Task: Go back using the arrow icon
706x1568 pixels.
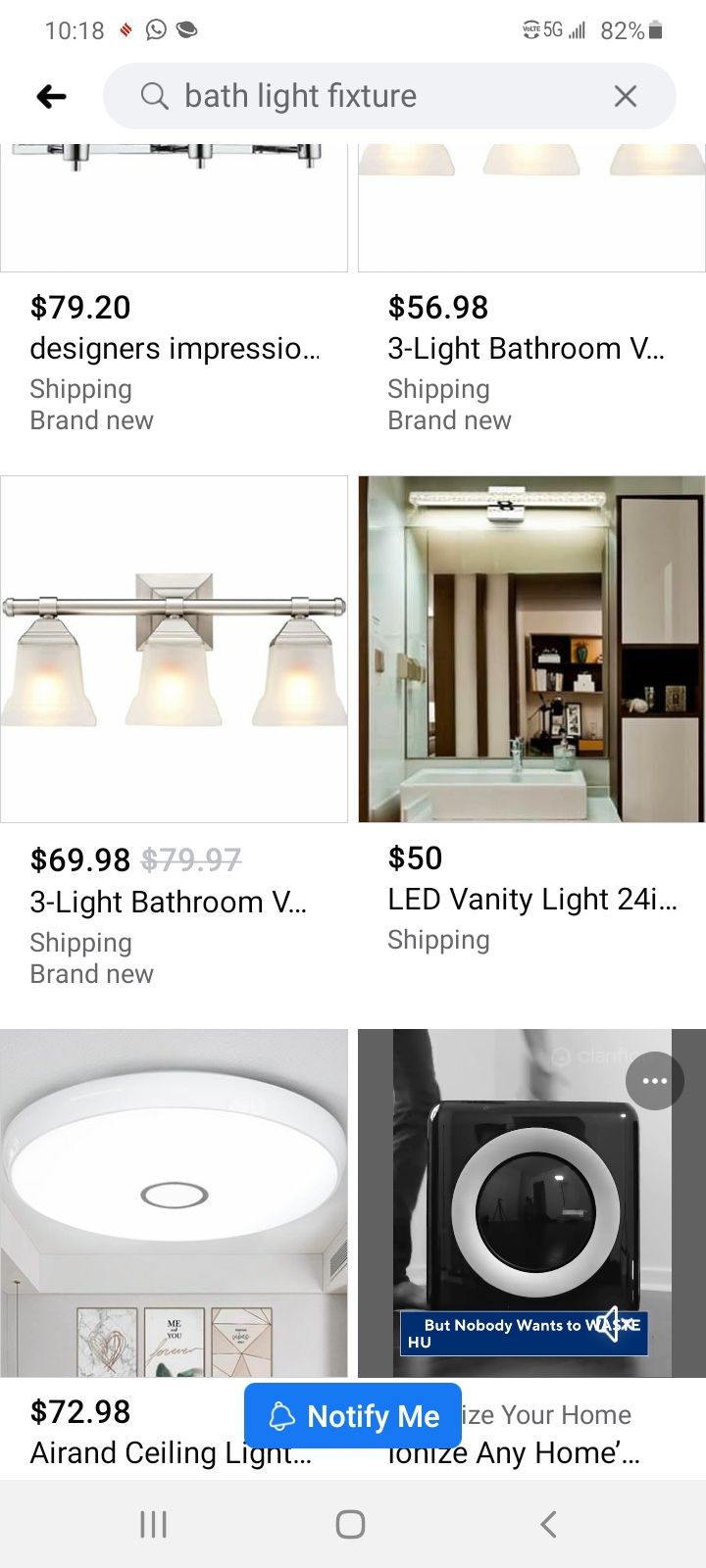Action: (x=51, y=96)
